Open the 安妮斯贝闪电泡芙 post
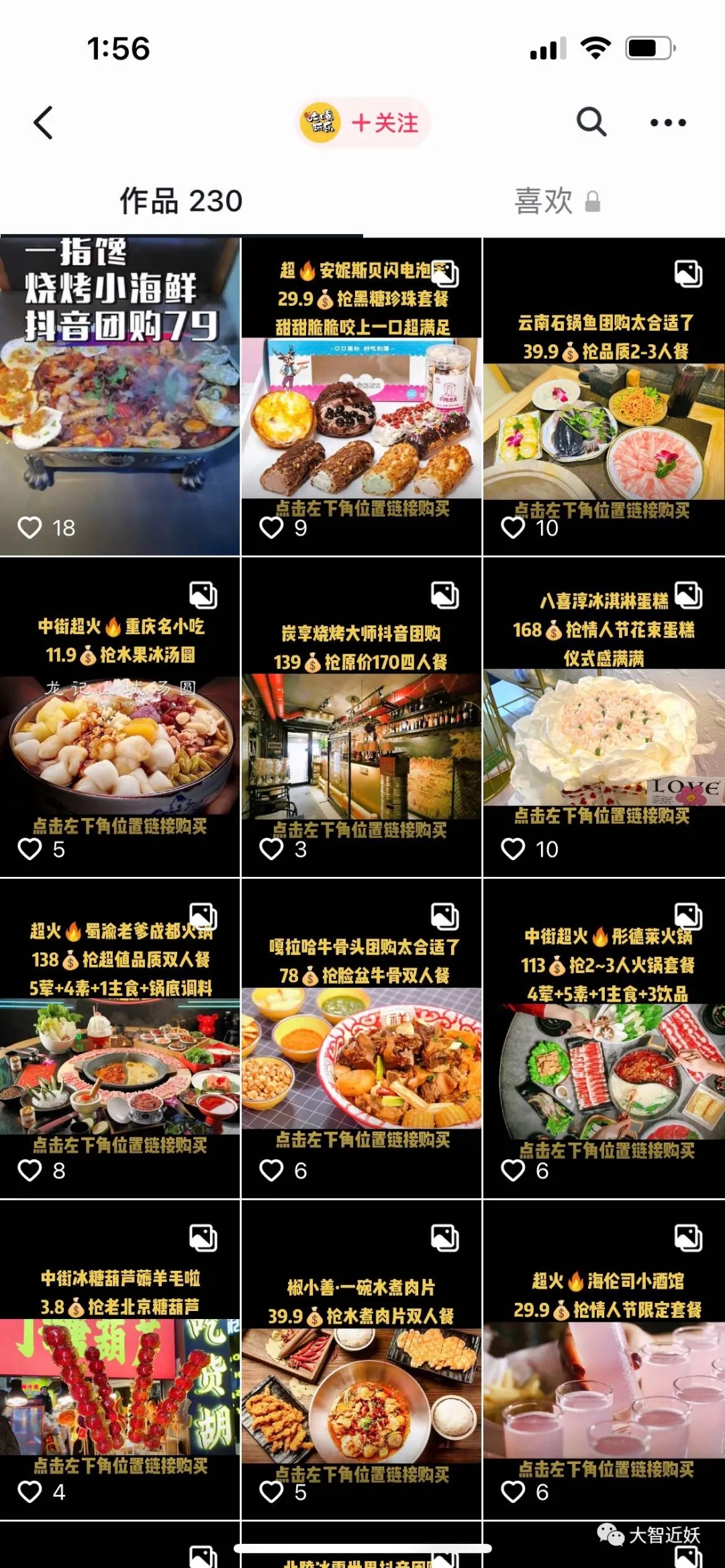The width and height of the screenshot is (725, 1568). click(362, 397)
